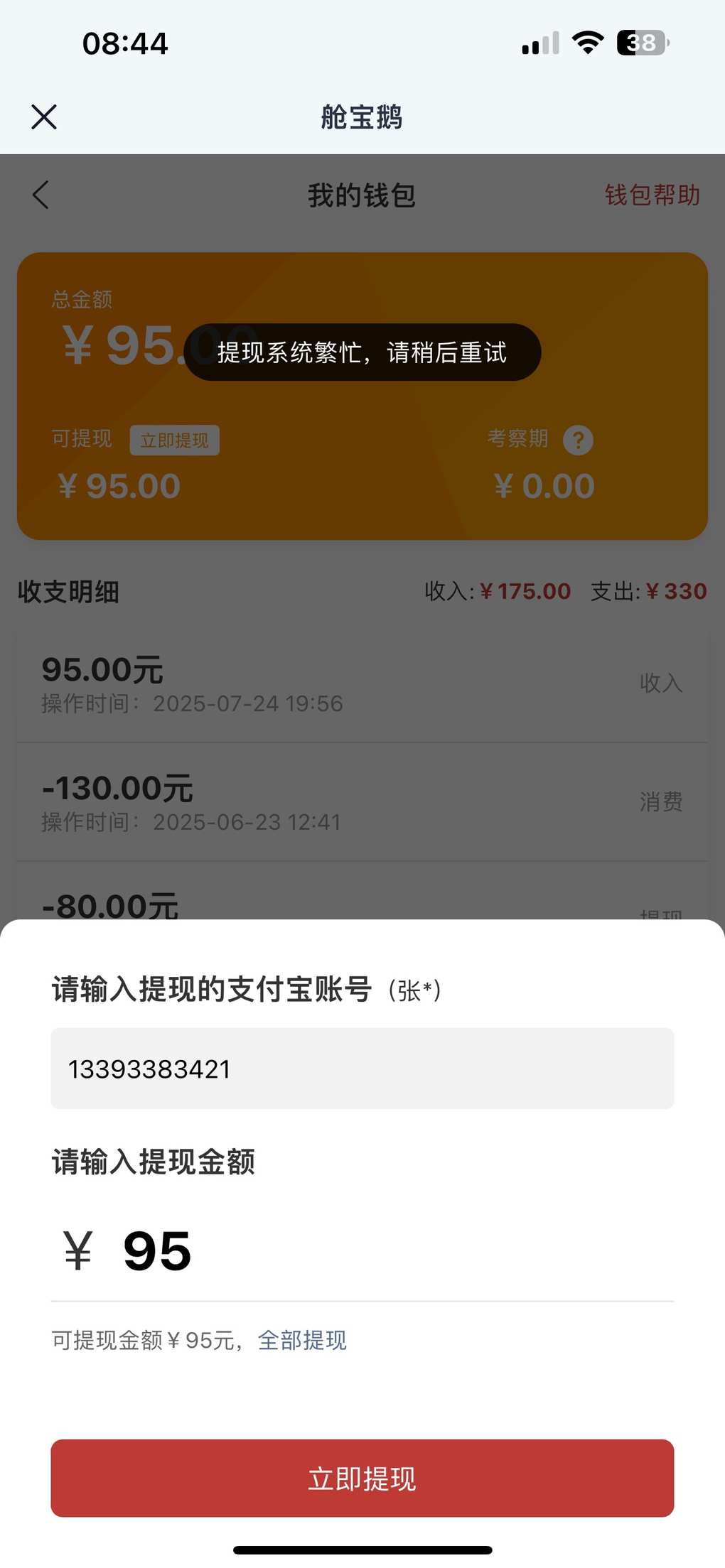Confirm with the red 立即提现 button
This screenshot has width=725, height=1568.
pos(362,1478)
